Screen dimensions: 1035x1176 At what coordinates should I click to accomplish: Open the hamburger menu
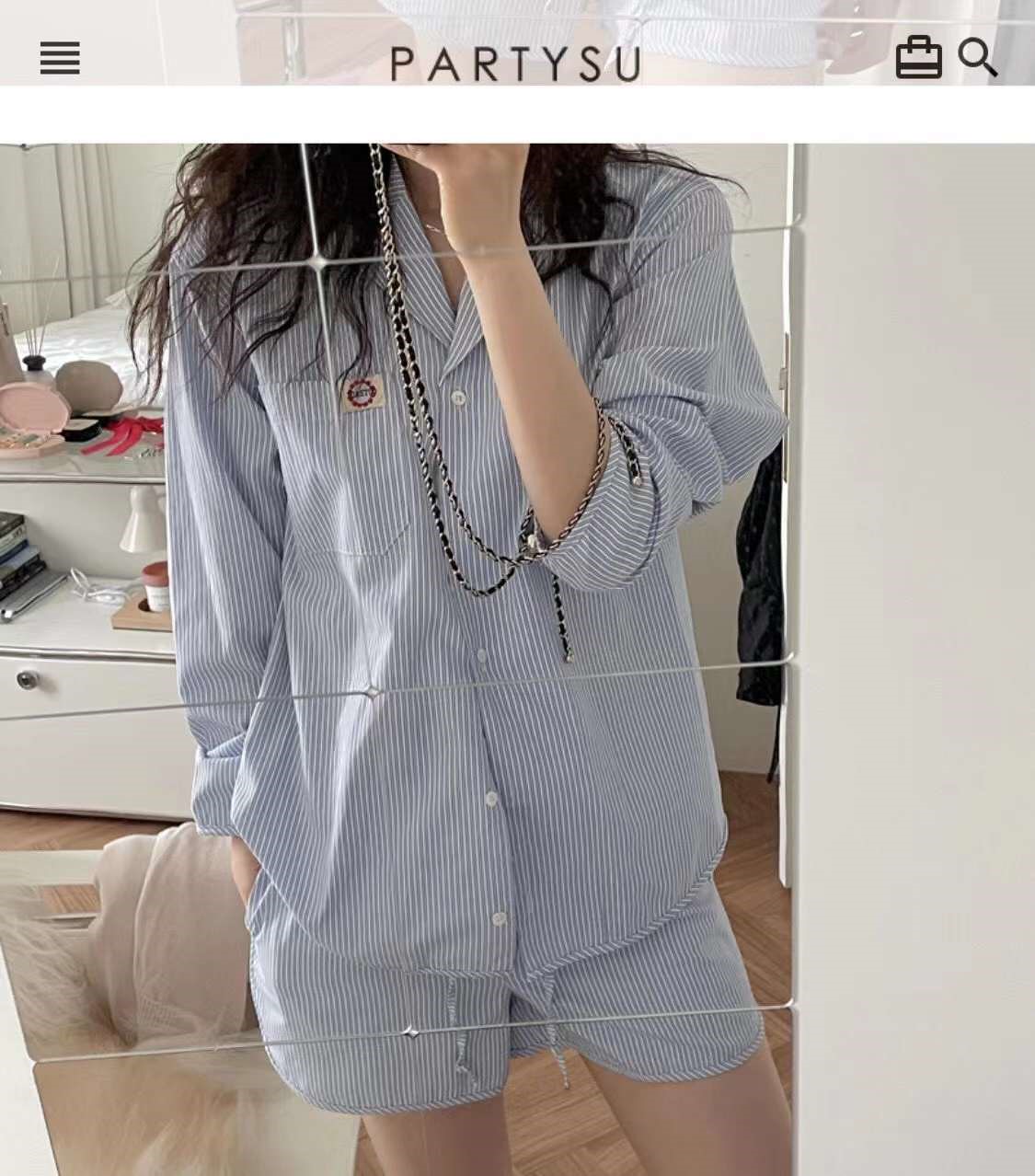pos(60,58)
